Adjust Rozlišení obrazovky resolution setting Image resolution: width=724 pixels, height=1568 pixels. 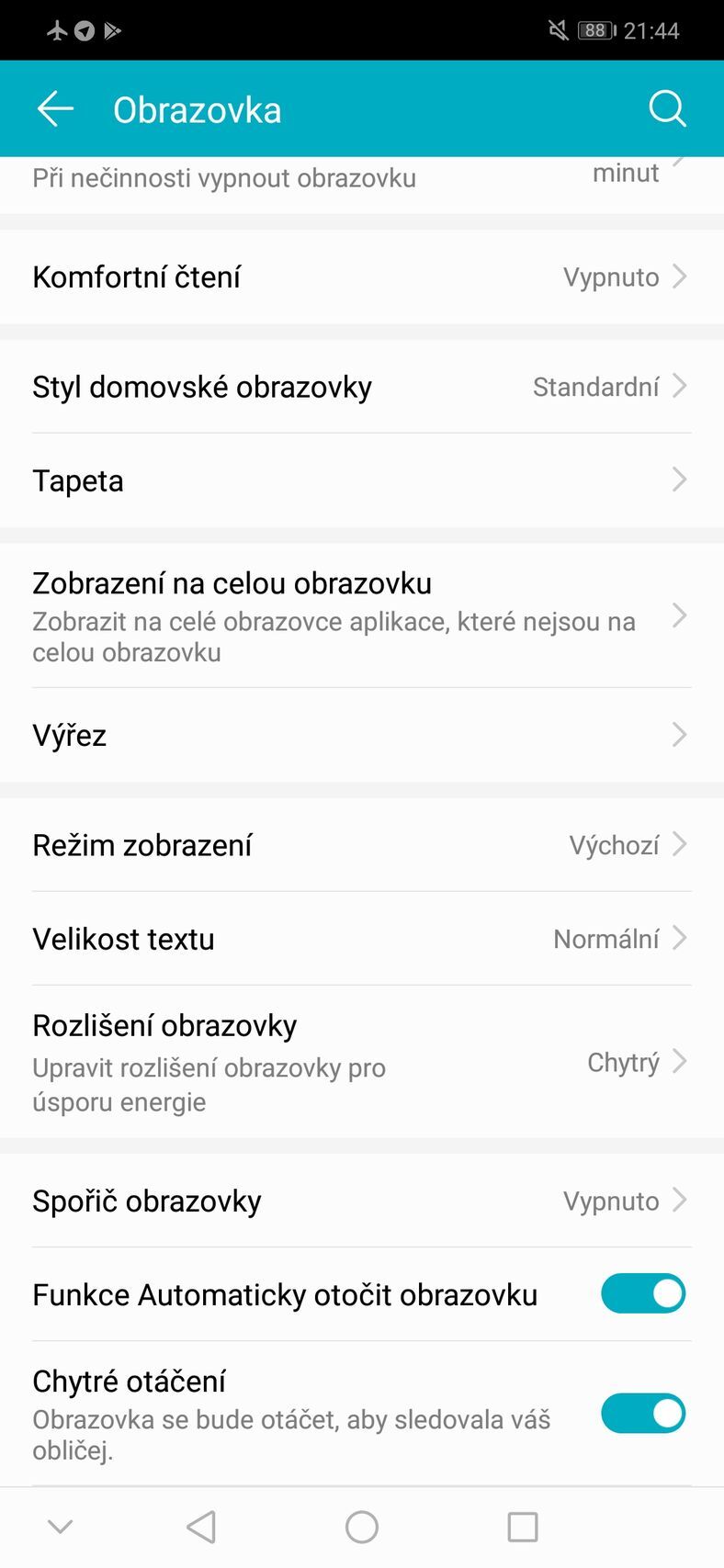pos(361,1061)
